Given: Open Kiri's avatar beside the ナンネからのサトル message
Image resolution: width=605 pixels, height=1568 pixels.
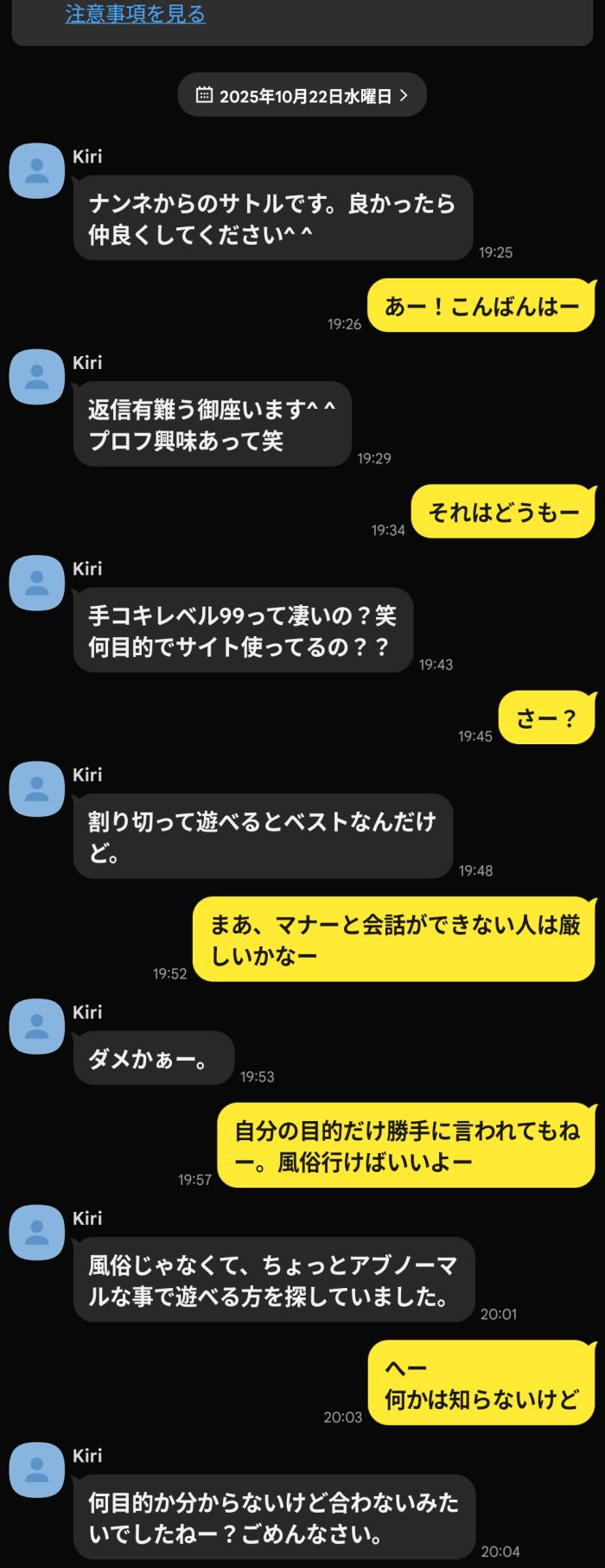Looking at the screenshot, I should coord(36,171).
